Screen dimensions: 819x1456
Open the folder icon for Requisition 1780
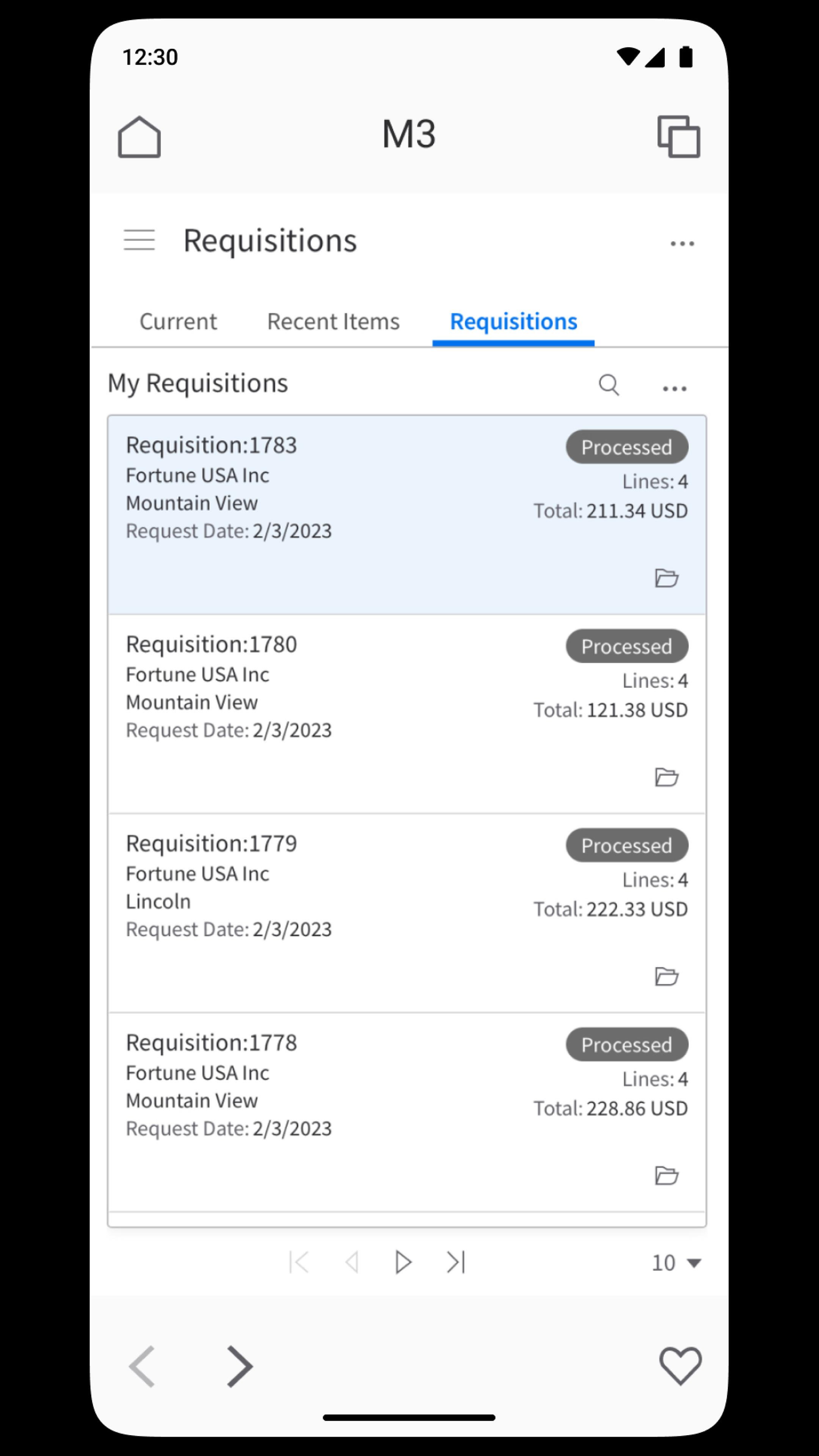[667, 777]
